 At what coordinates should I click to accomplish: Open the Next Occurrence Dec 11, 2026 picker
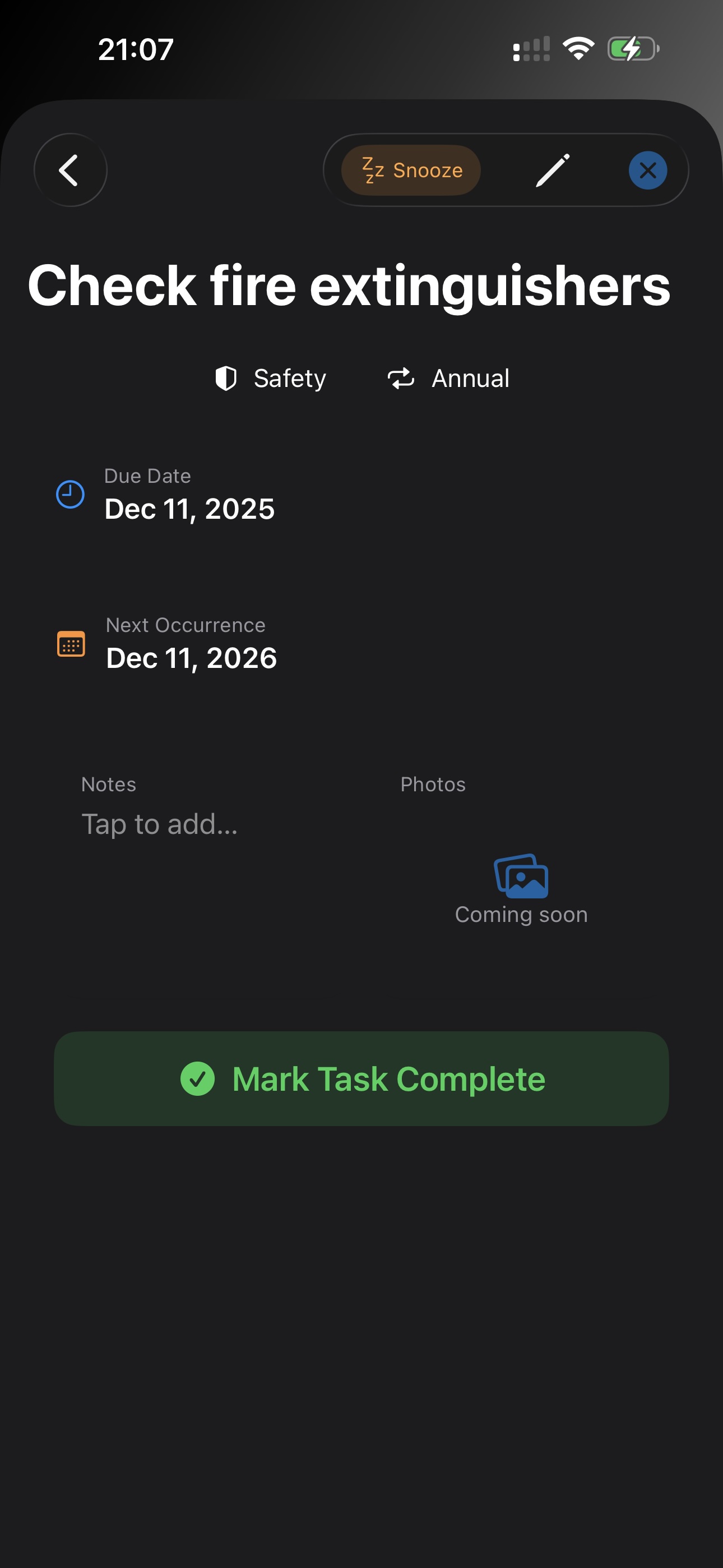(x=191, y=657)
